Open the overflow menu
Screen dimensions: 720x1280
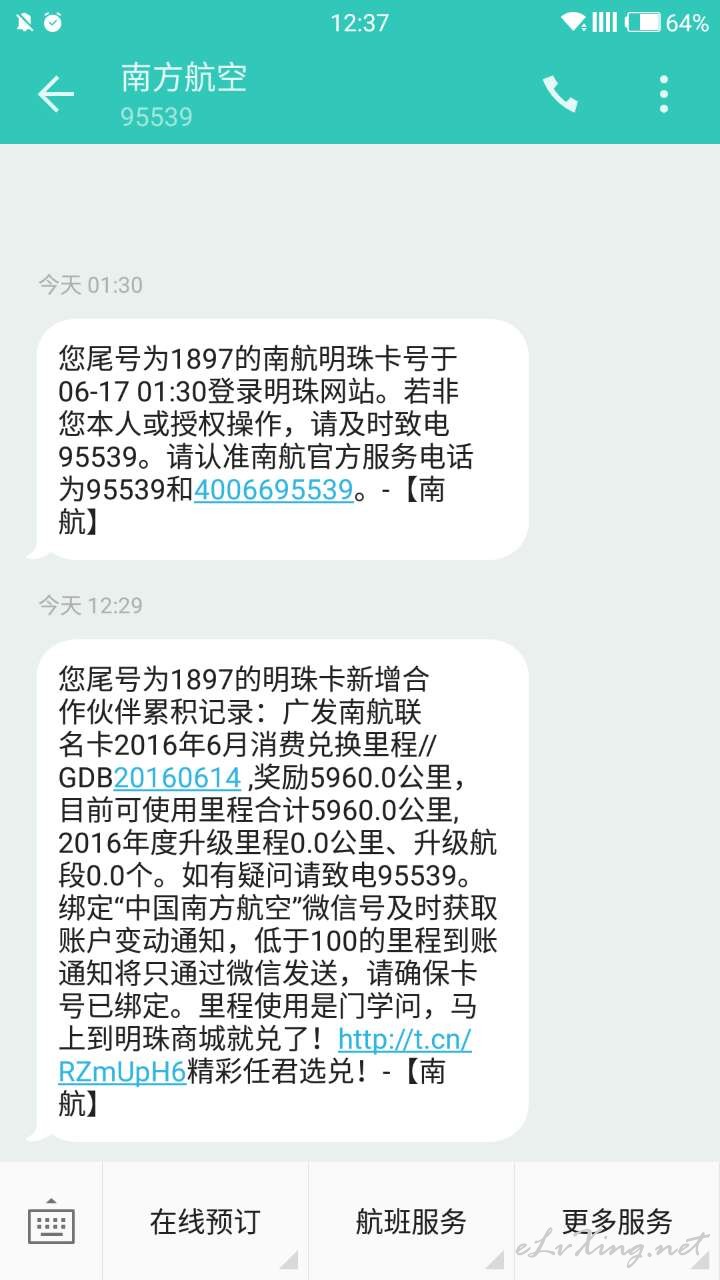pos(664,94)
